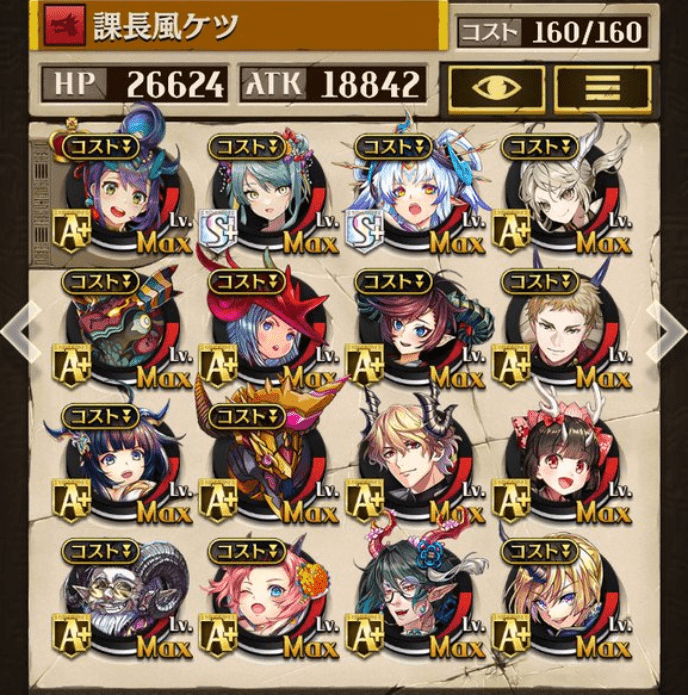Tap the eye view button
This screenshot has height=695, width=688.
pos(496,87)
